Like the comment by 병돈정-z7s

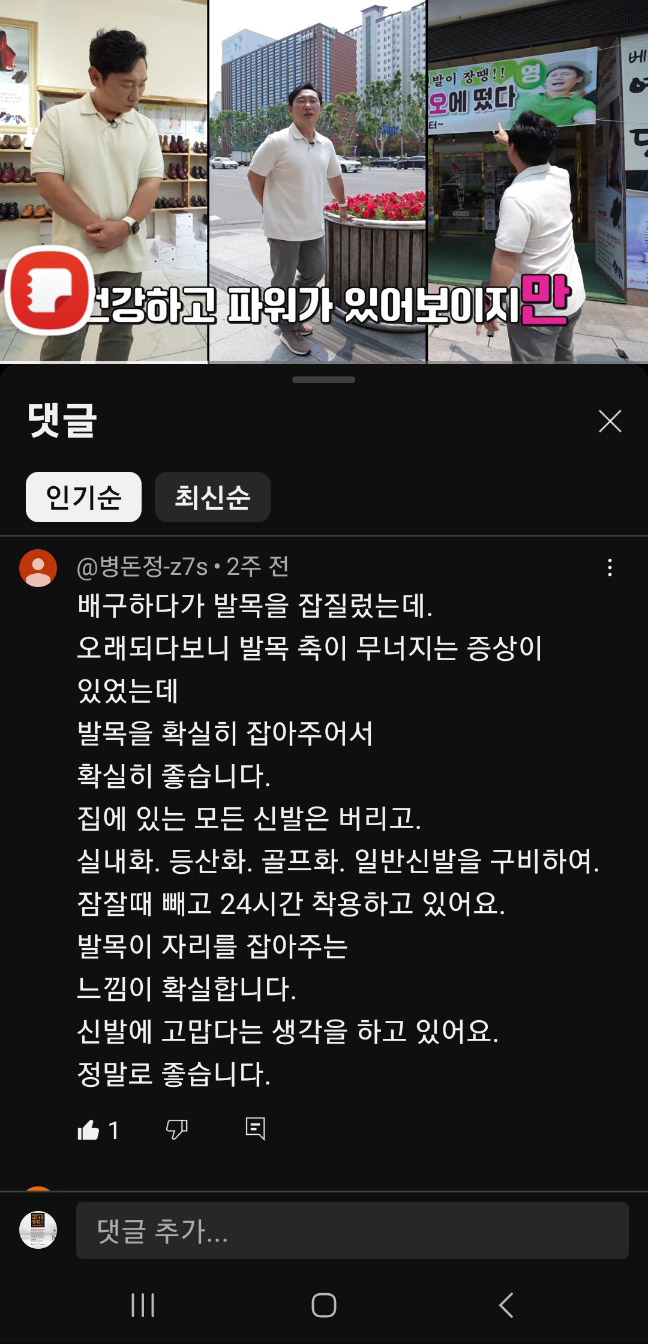pos(89,1130)
